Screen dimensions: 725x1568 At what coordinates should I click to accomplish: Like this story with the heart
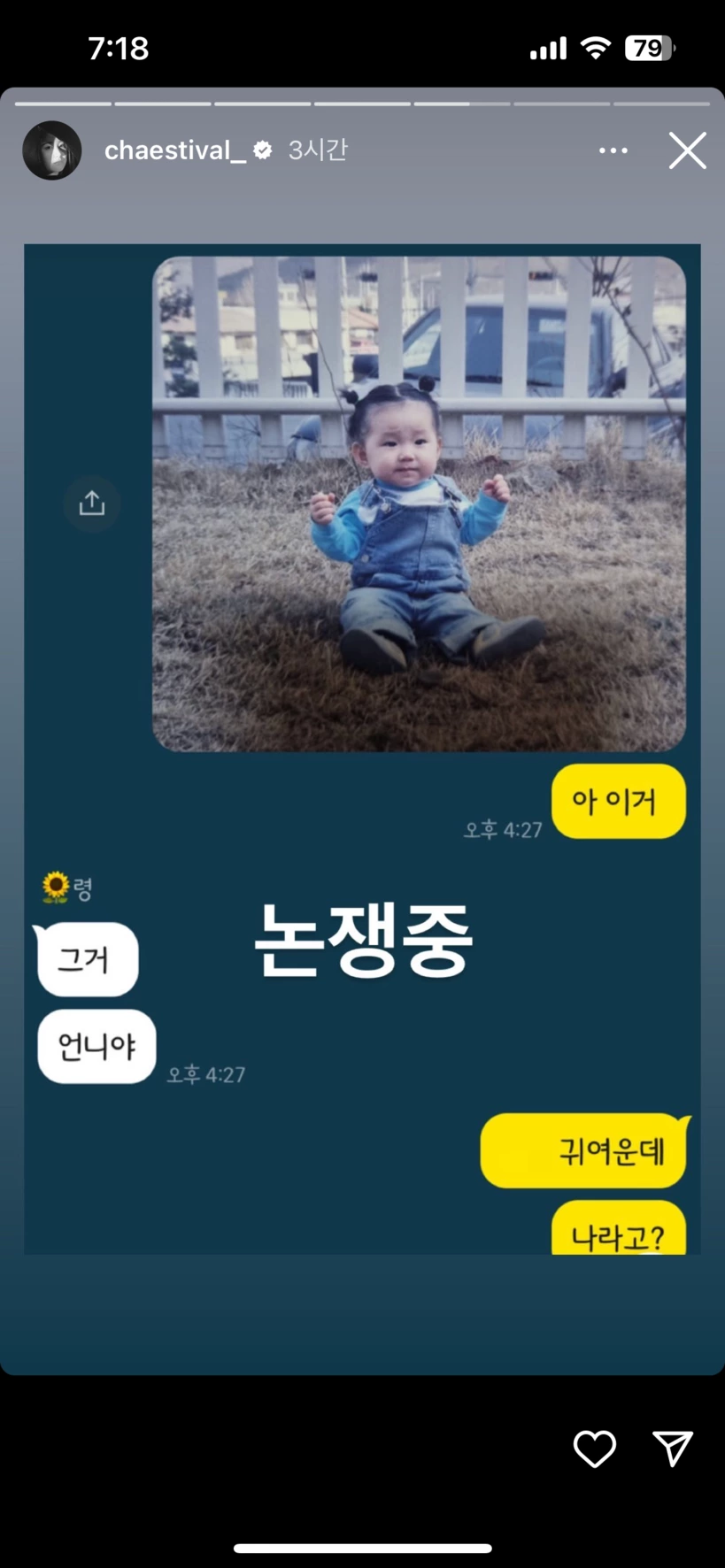(x=594, y=1449)
